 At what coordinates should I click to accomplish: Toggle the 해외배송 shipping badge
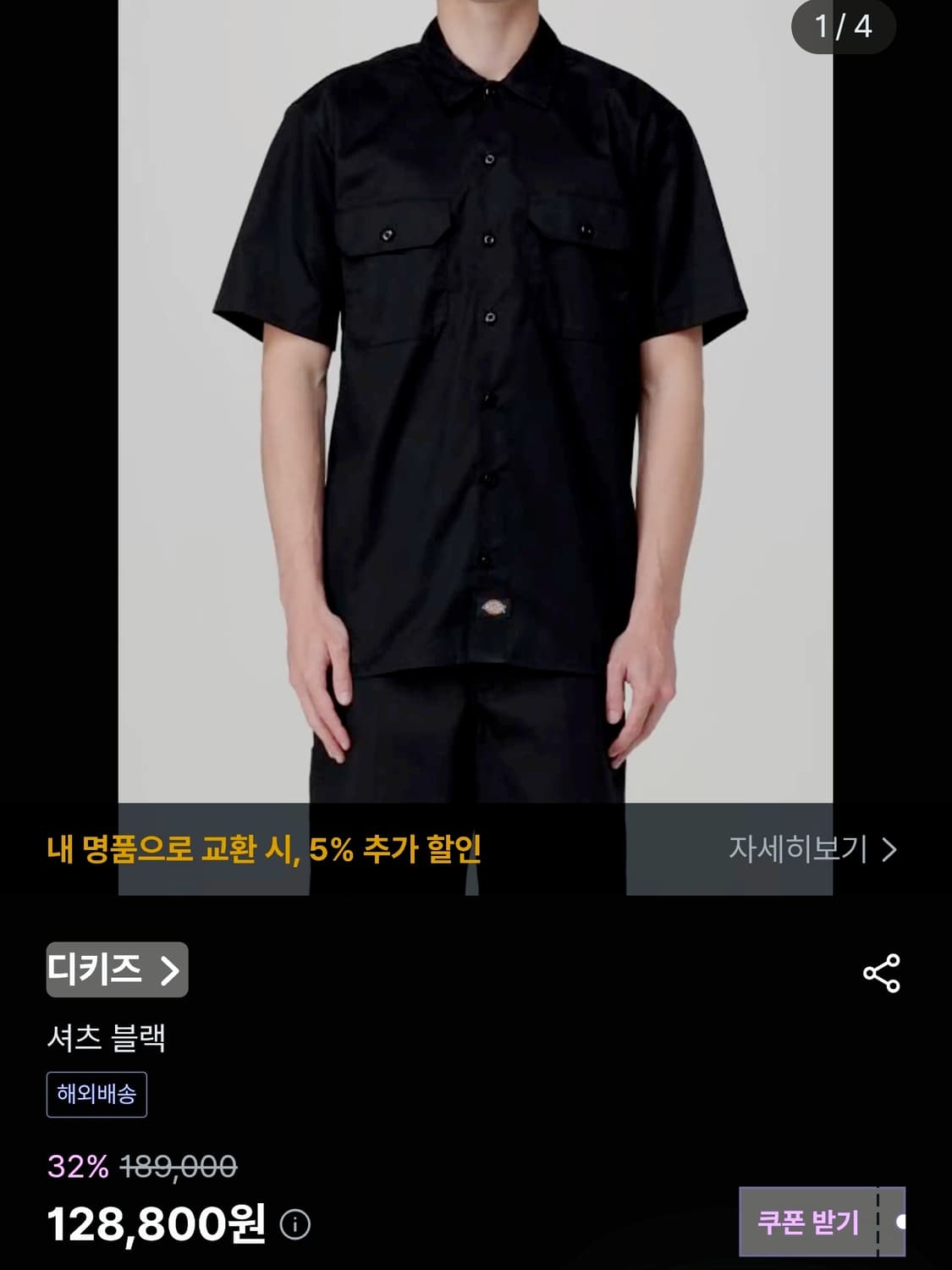(97, 1094)
